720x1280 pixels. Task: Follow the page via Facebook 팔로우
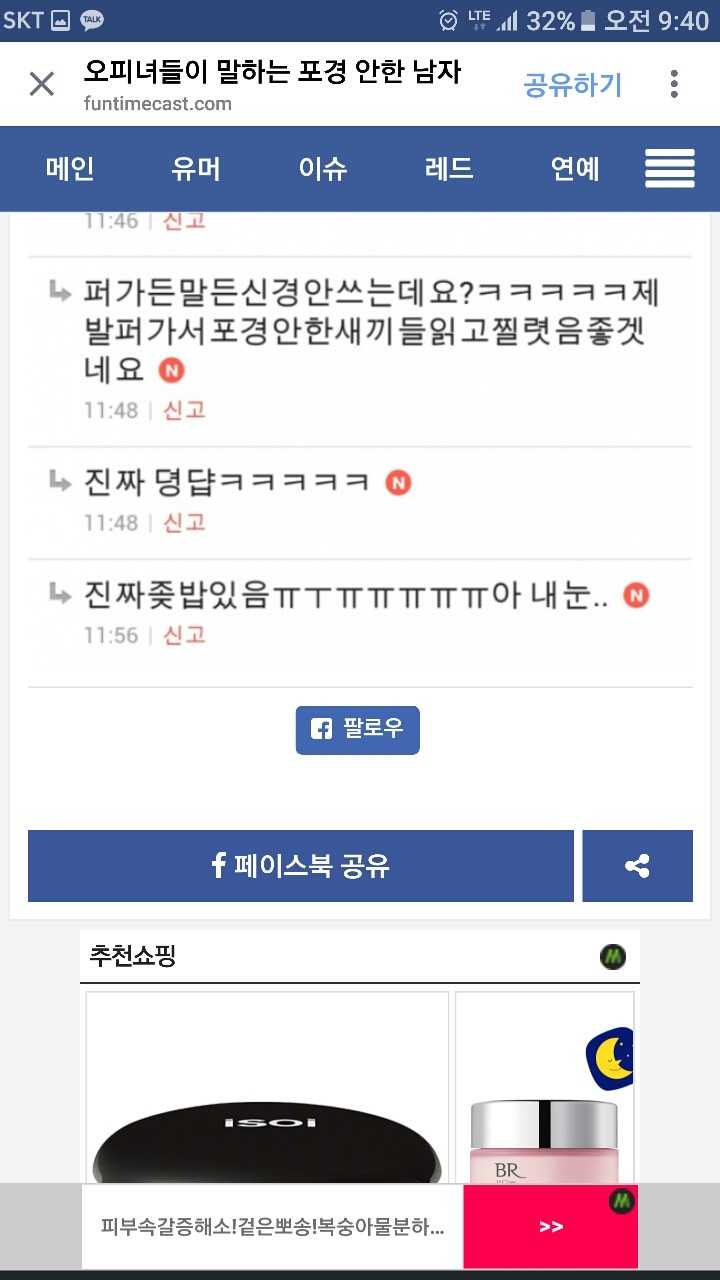pyautogui.click(x=357, y=729)
